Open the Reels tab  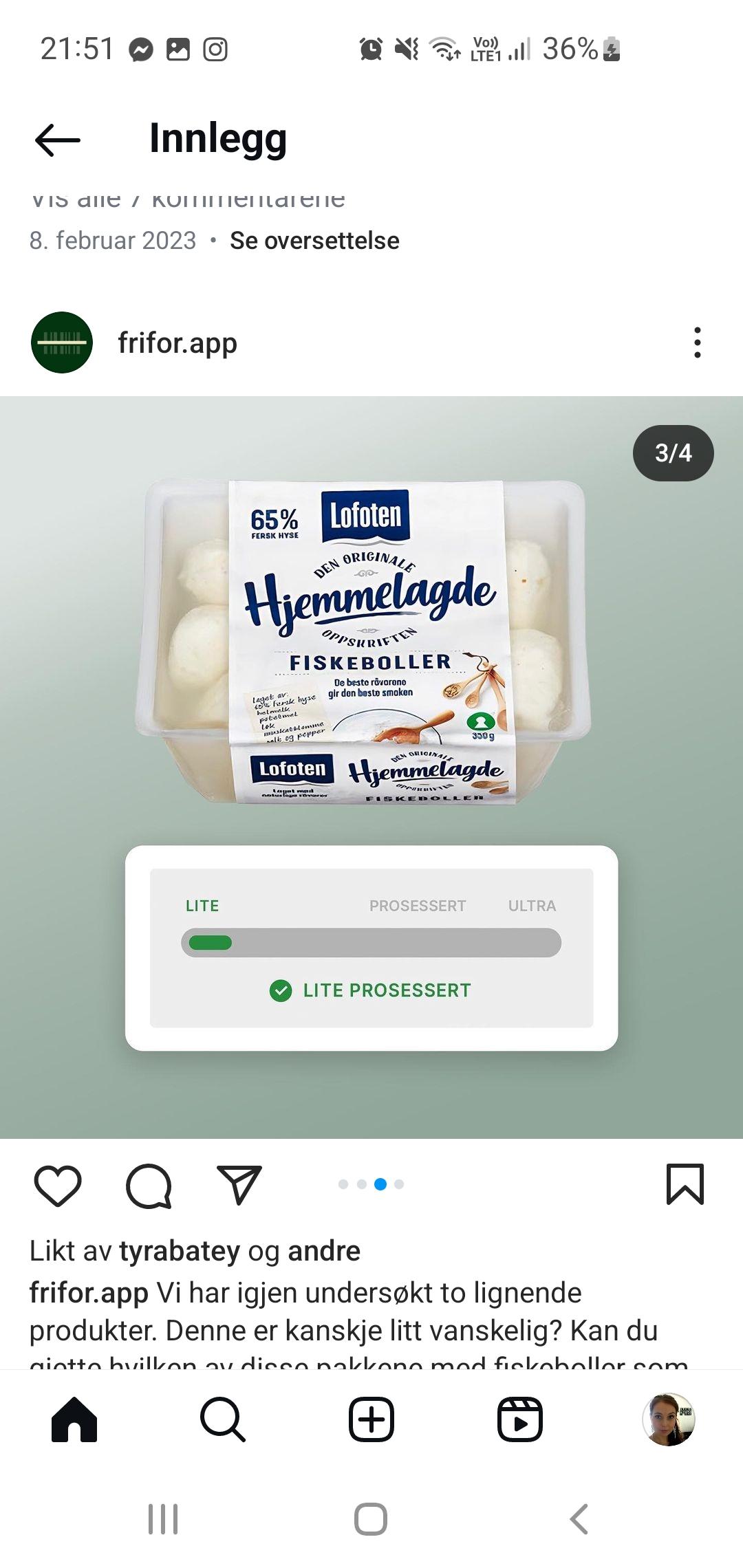tap(520, 1419)
